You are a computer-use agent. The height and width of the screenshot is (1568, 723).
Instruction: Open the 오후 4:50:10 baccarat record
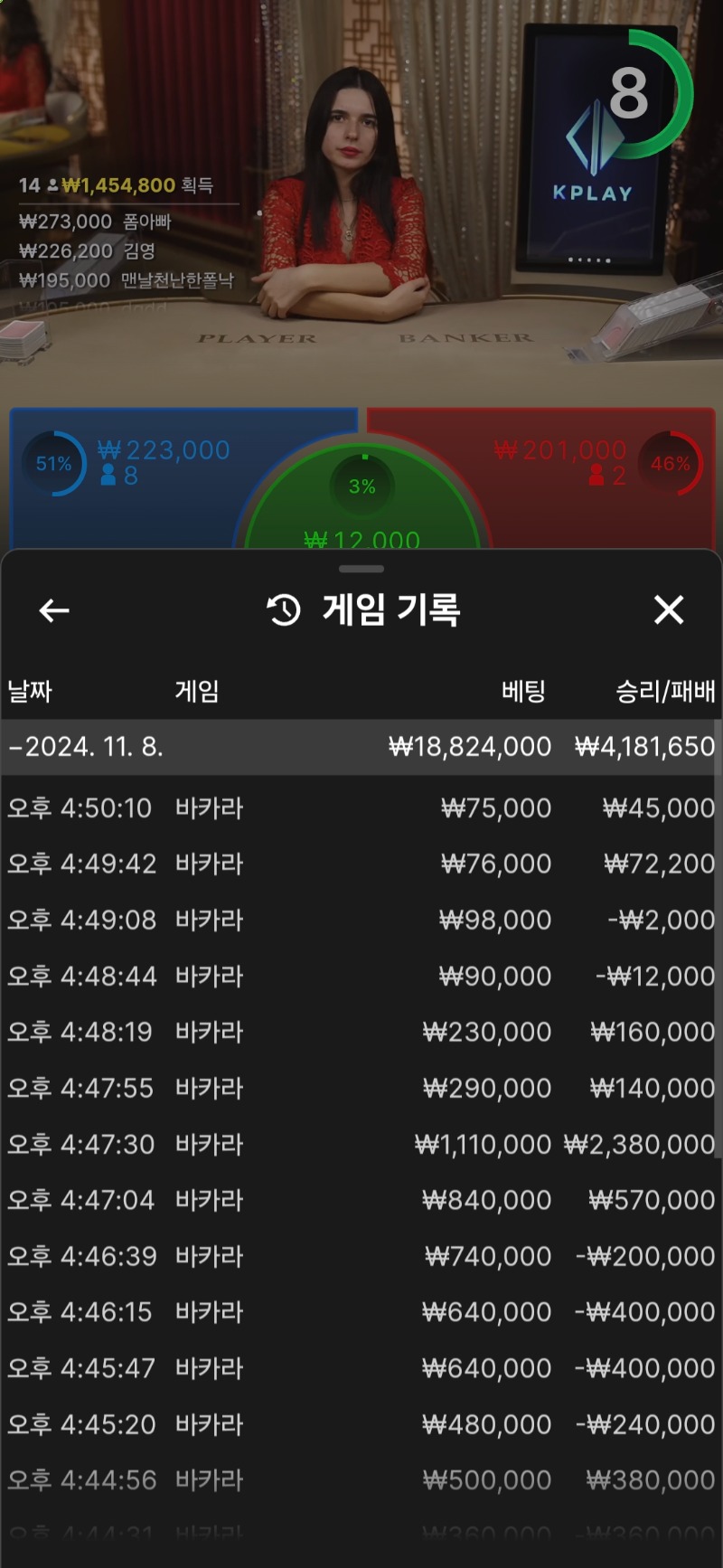(361, 808)
